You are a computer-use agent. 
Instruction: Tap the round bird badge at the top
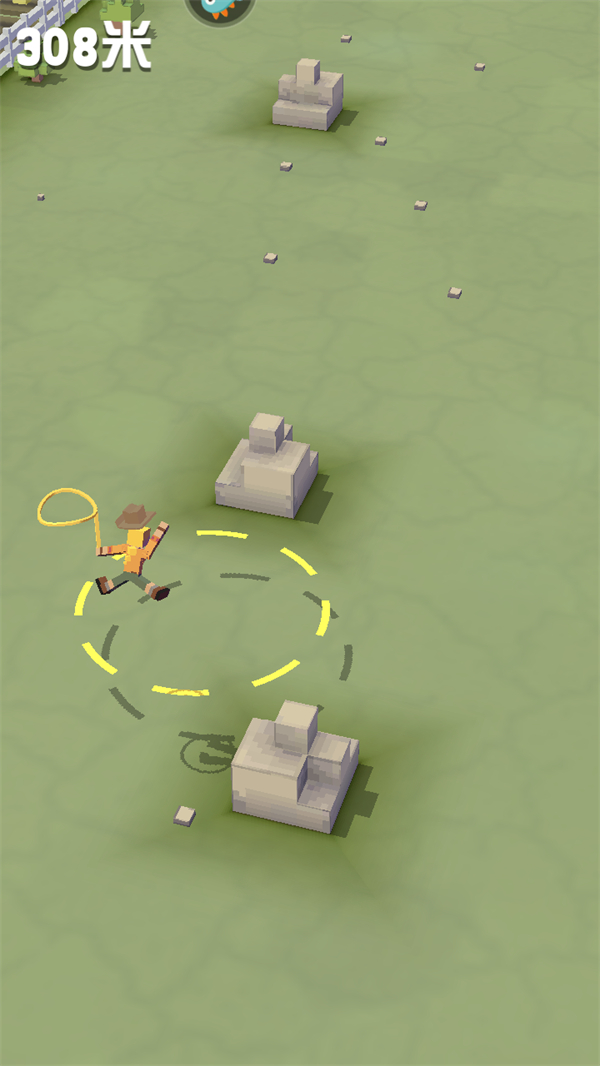[220, 6]
